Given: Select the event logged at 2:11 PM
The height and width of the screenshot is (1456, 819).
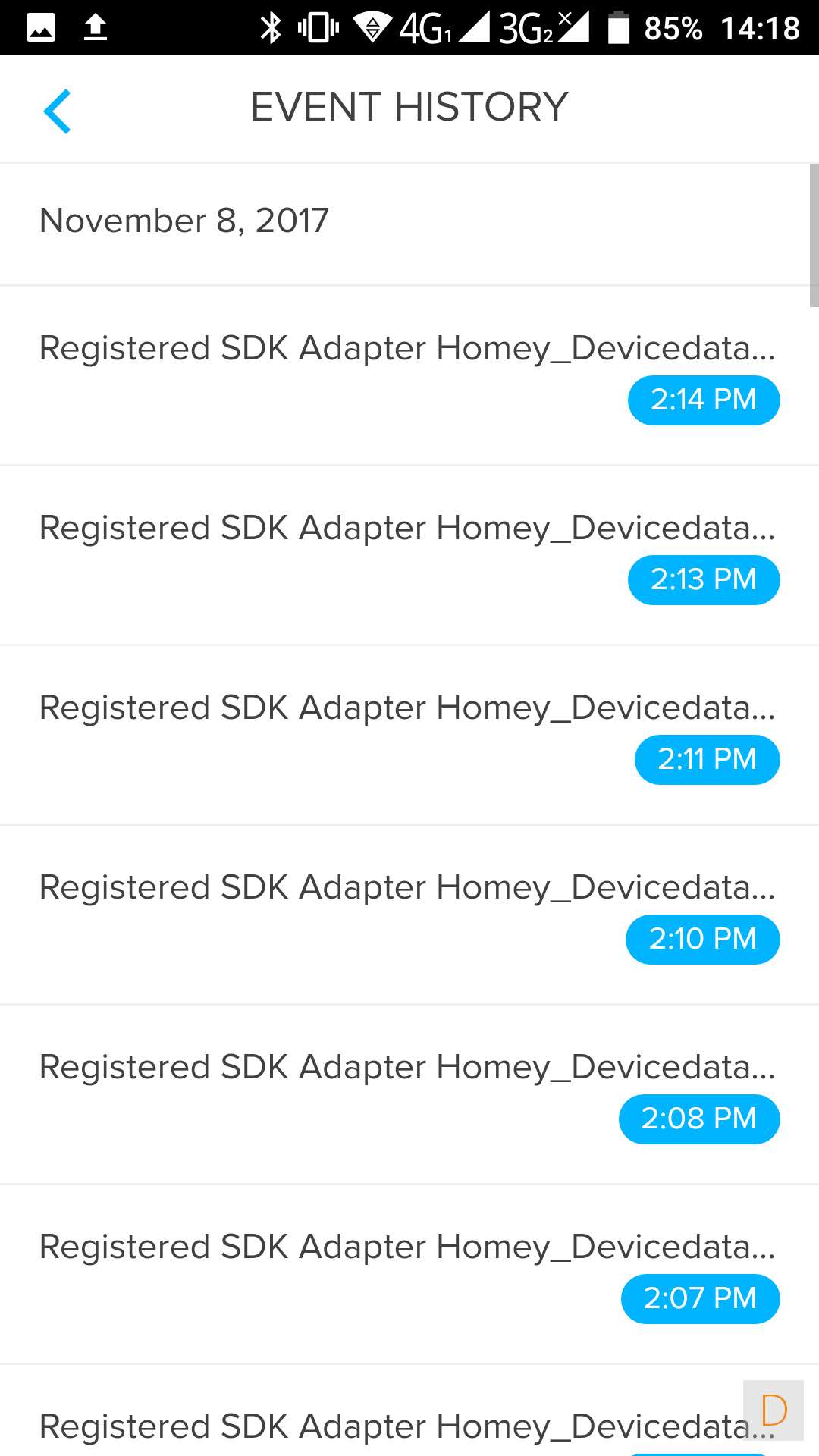Looking at the screenshot, I should [x=408, y=734].
